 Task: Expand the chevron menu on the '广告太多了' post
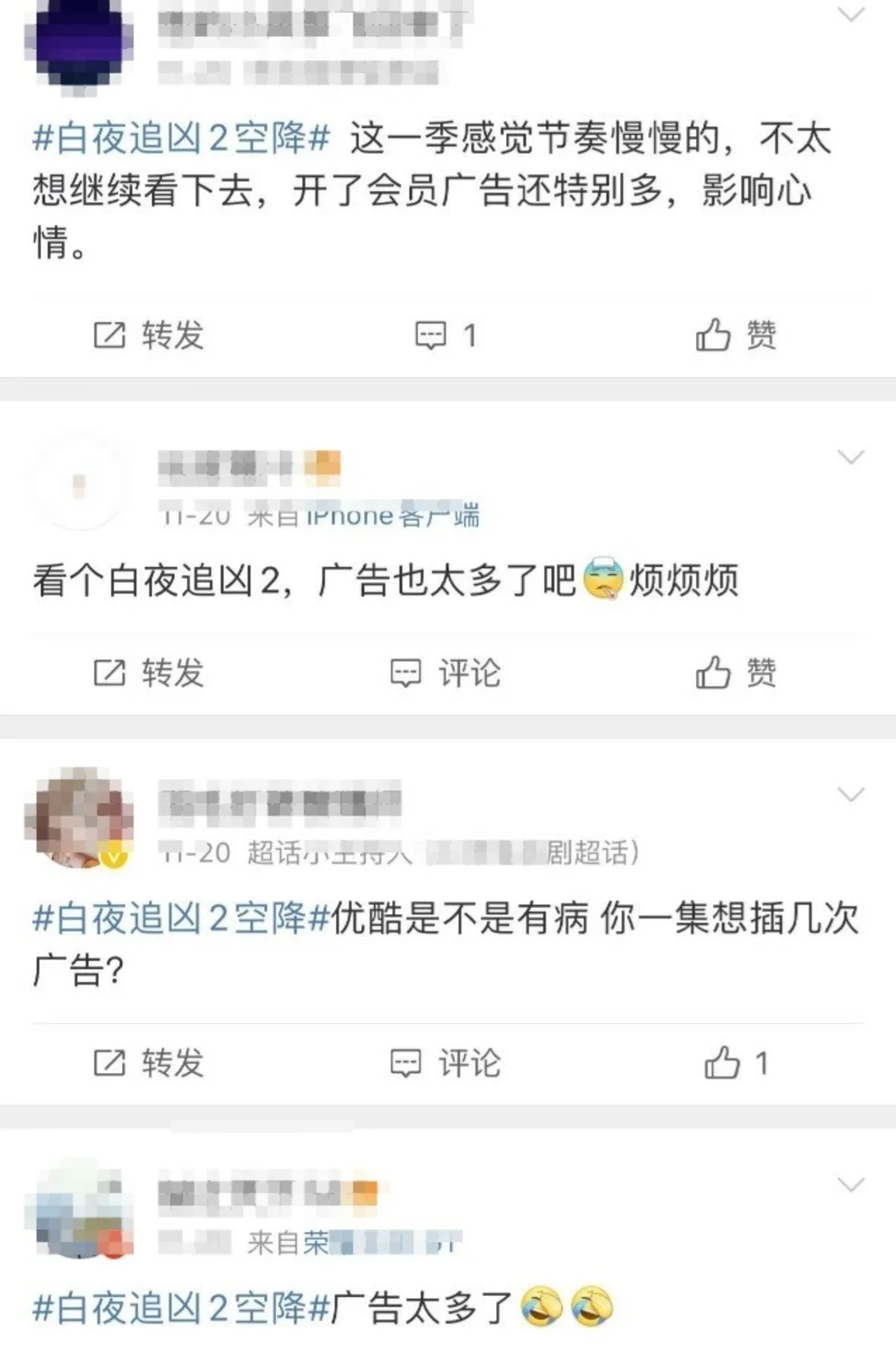click(x=851, y=1185)
